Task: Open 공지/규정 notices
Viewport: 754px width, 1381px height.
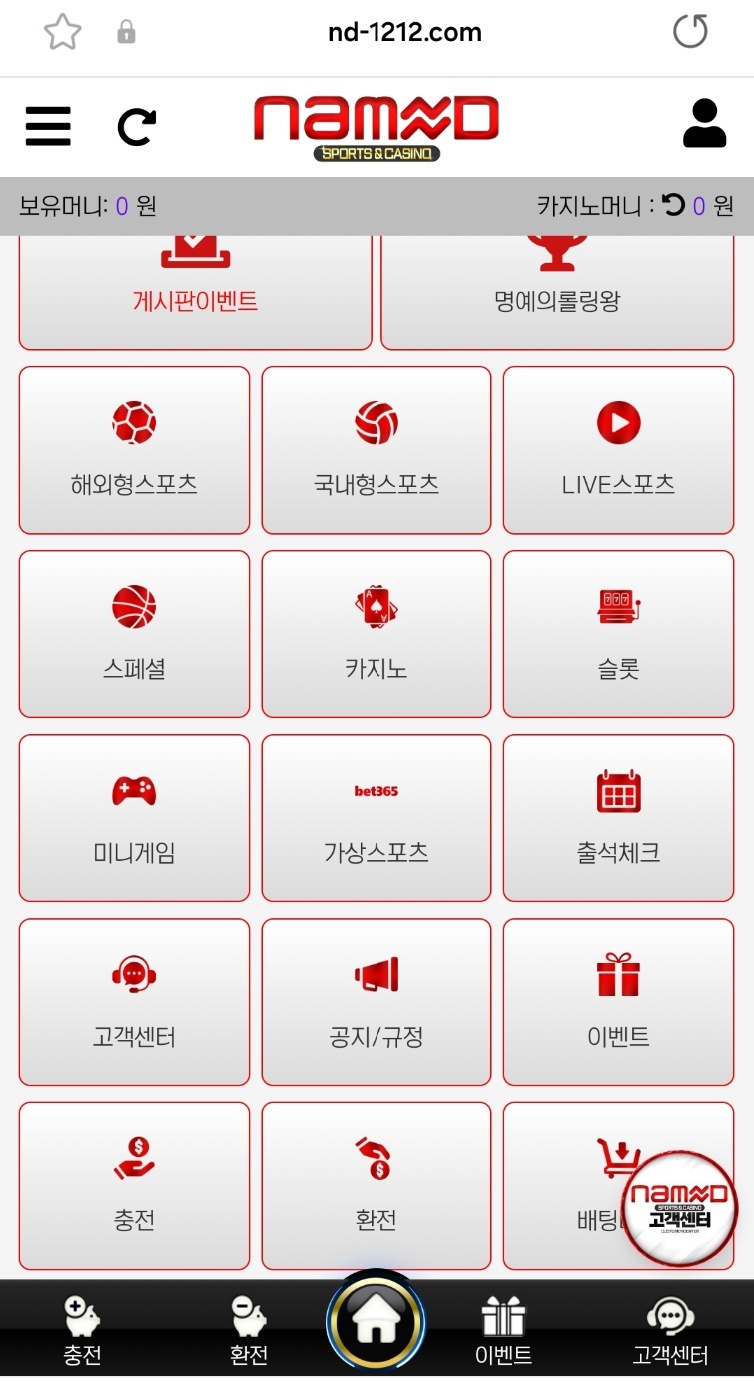Action: (376, 1002)
